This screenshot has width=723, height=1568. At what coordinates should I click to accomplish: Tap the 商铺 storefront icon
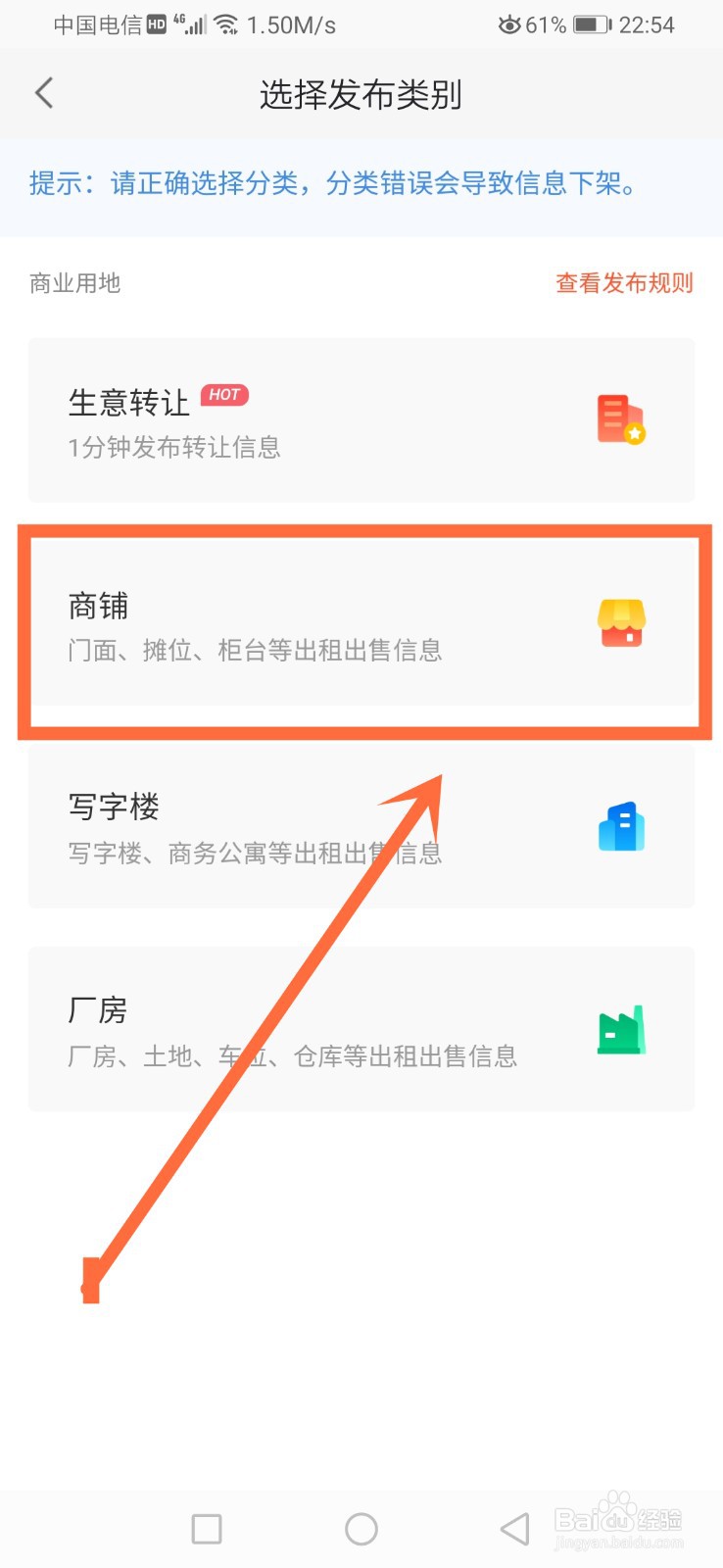click(621, 624)
